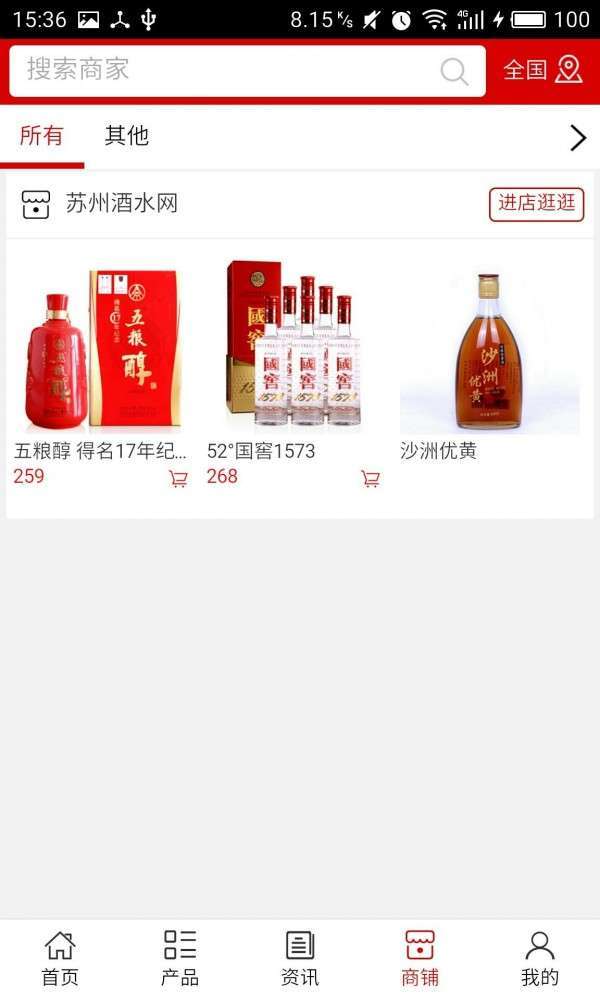Add 五粮醇 to cart
This screenshot has width=600, height=1000.
tap(178, 478)
